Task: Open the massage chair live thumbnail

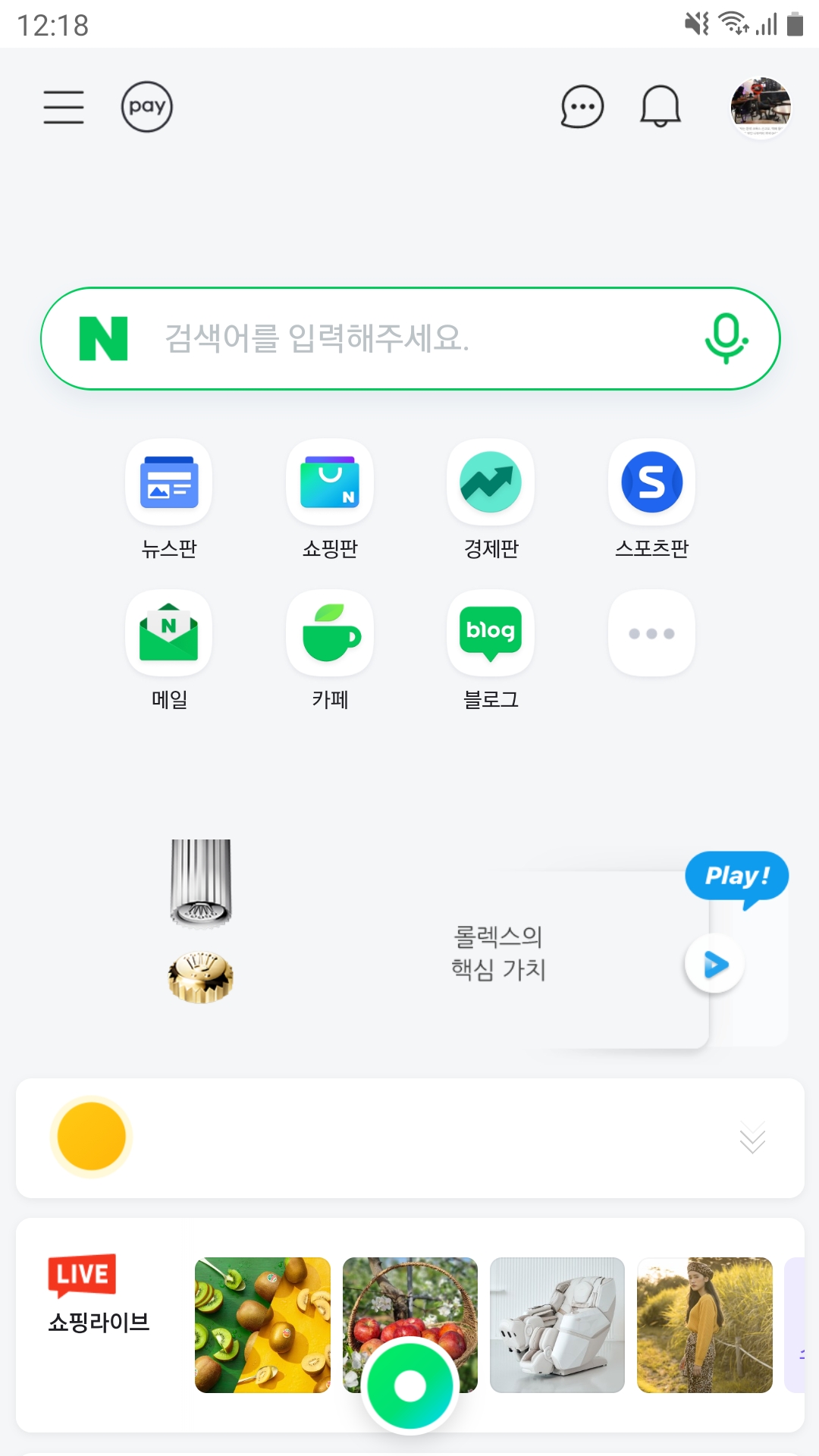Action: click(557, 1325)
